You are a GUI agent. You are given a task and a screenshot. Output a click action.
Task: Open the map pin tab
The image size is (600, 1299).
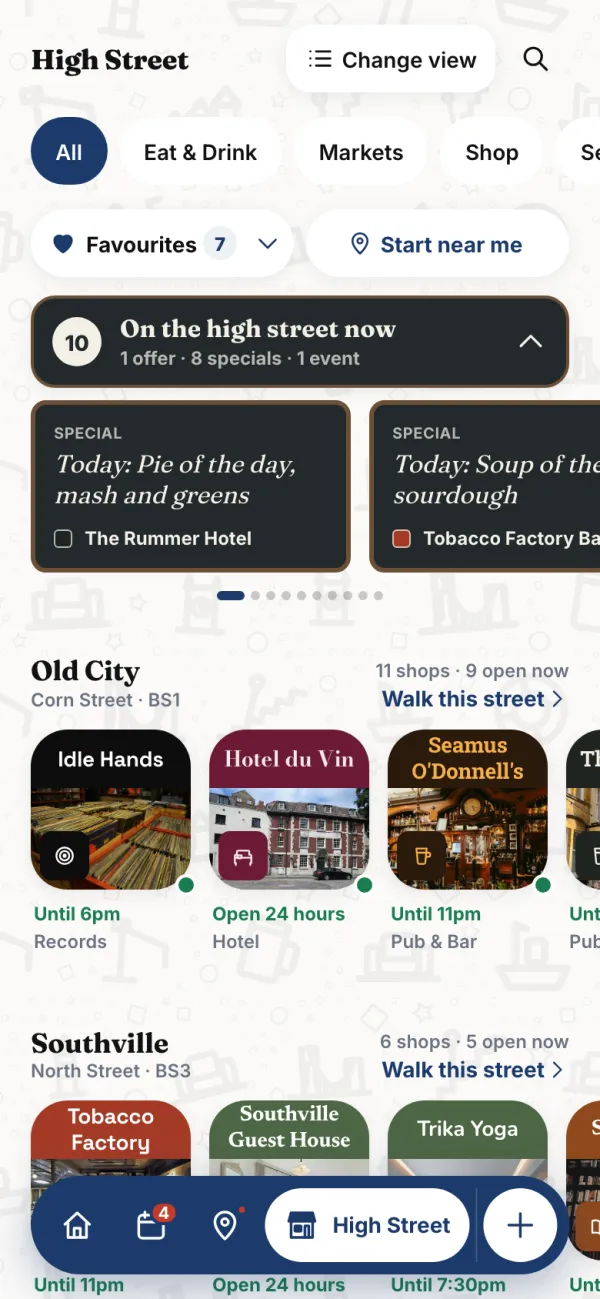(225, 1226)
